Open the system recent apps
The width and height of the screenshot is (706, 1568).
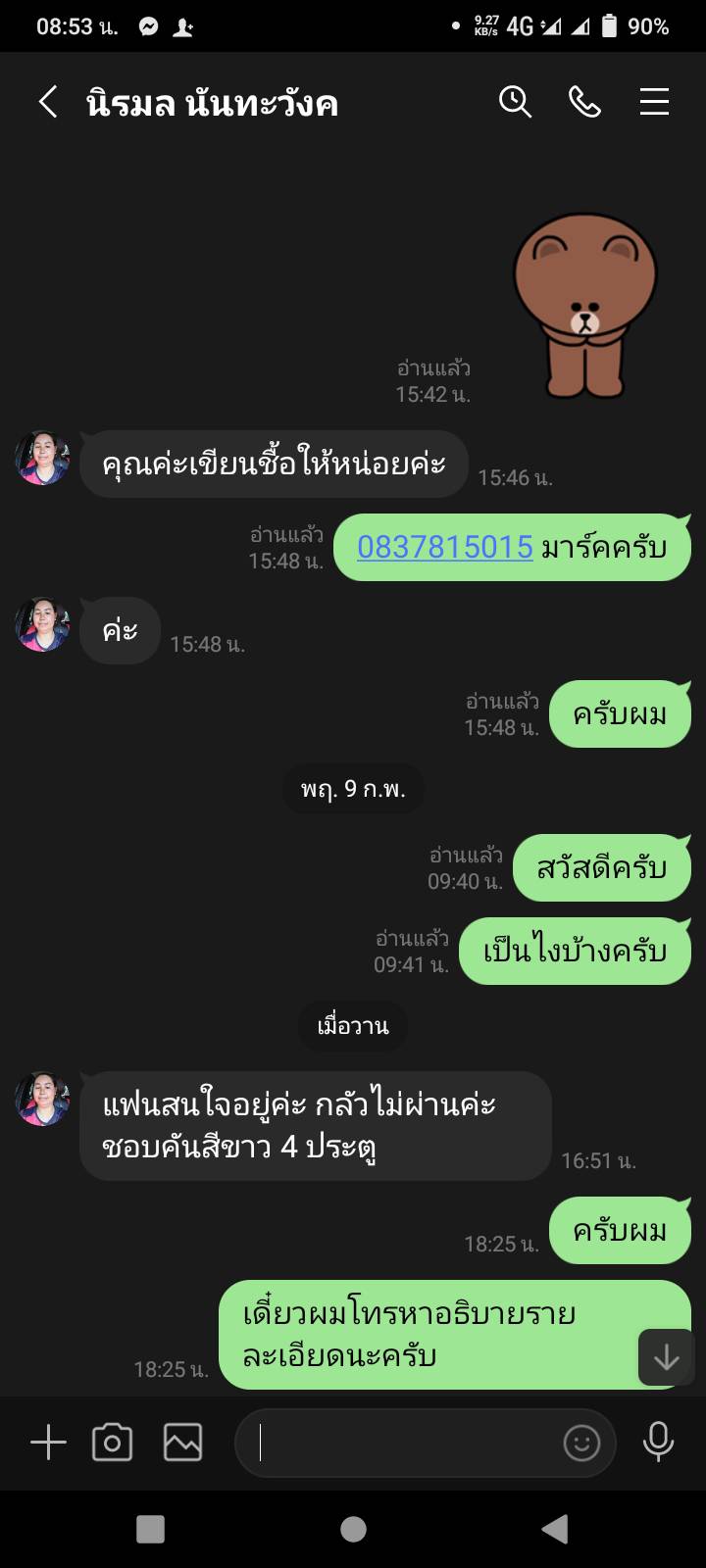coord(150,1529)
